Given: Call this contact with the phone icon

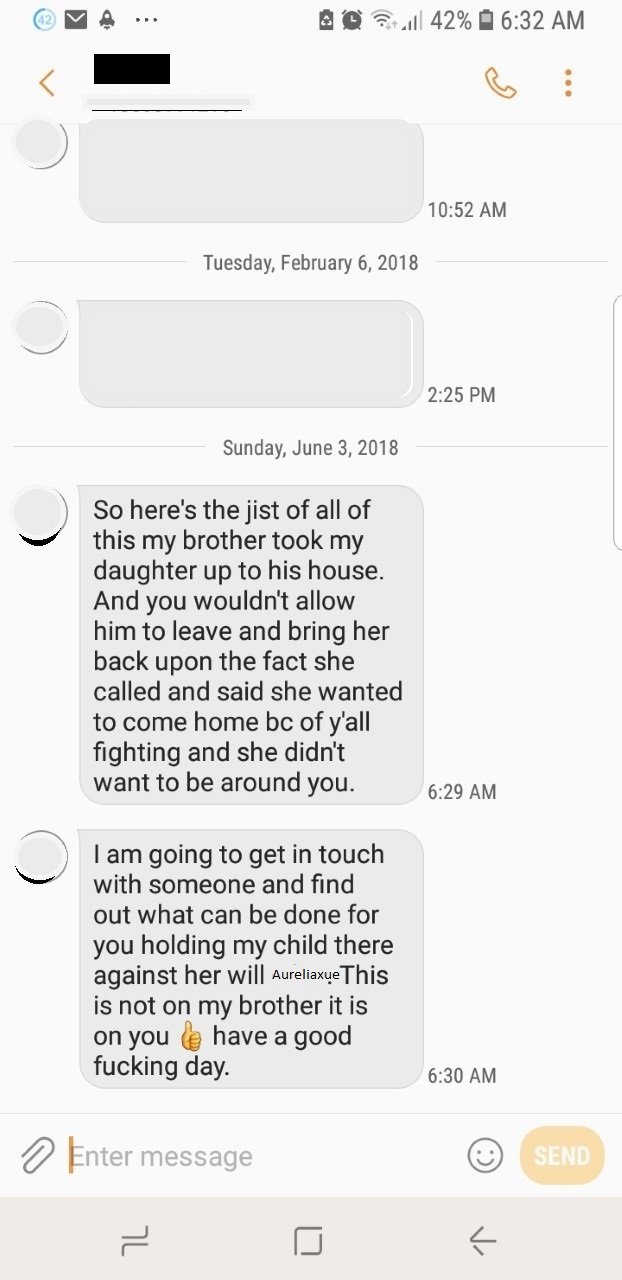Looking at the screenshot, I should (x=500, y=83).
